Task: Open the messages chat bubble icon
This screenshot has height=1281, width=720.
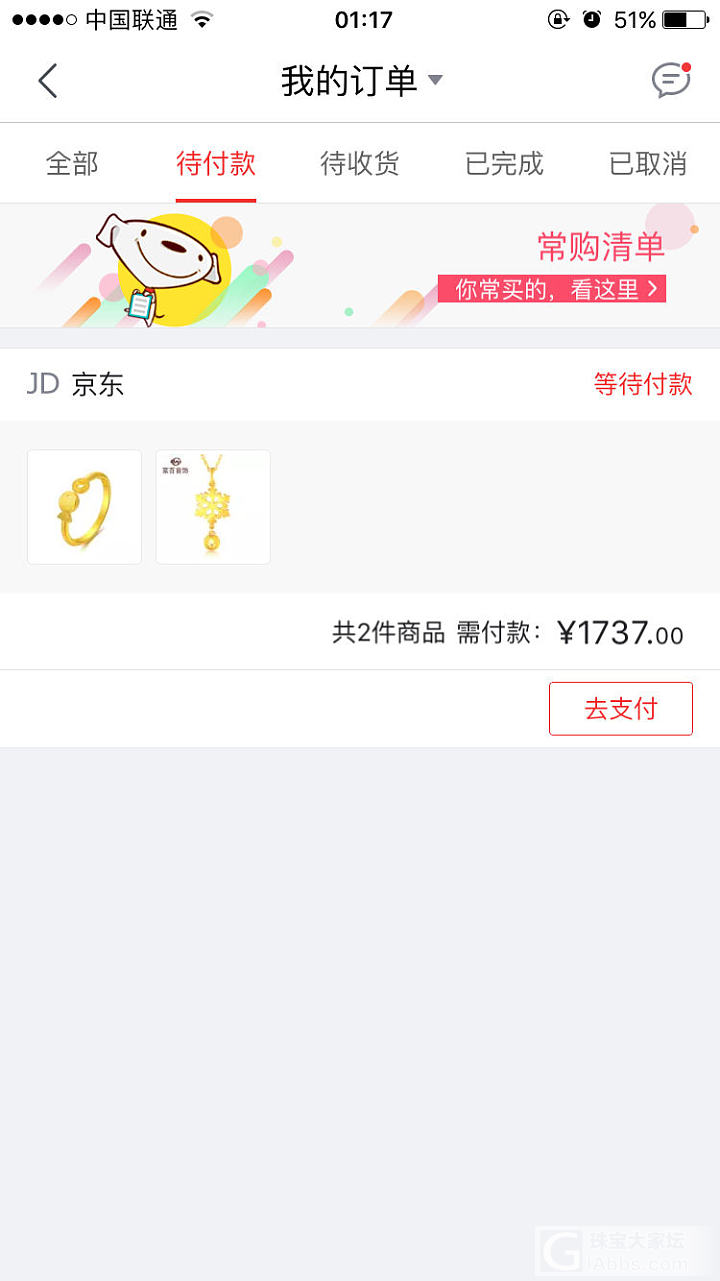Action: pyautogui.click(x=670, y=80)
